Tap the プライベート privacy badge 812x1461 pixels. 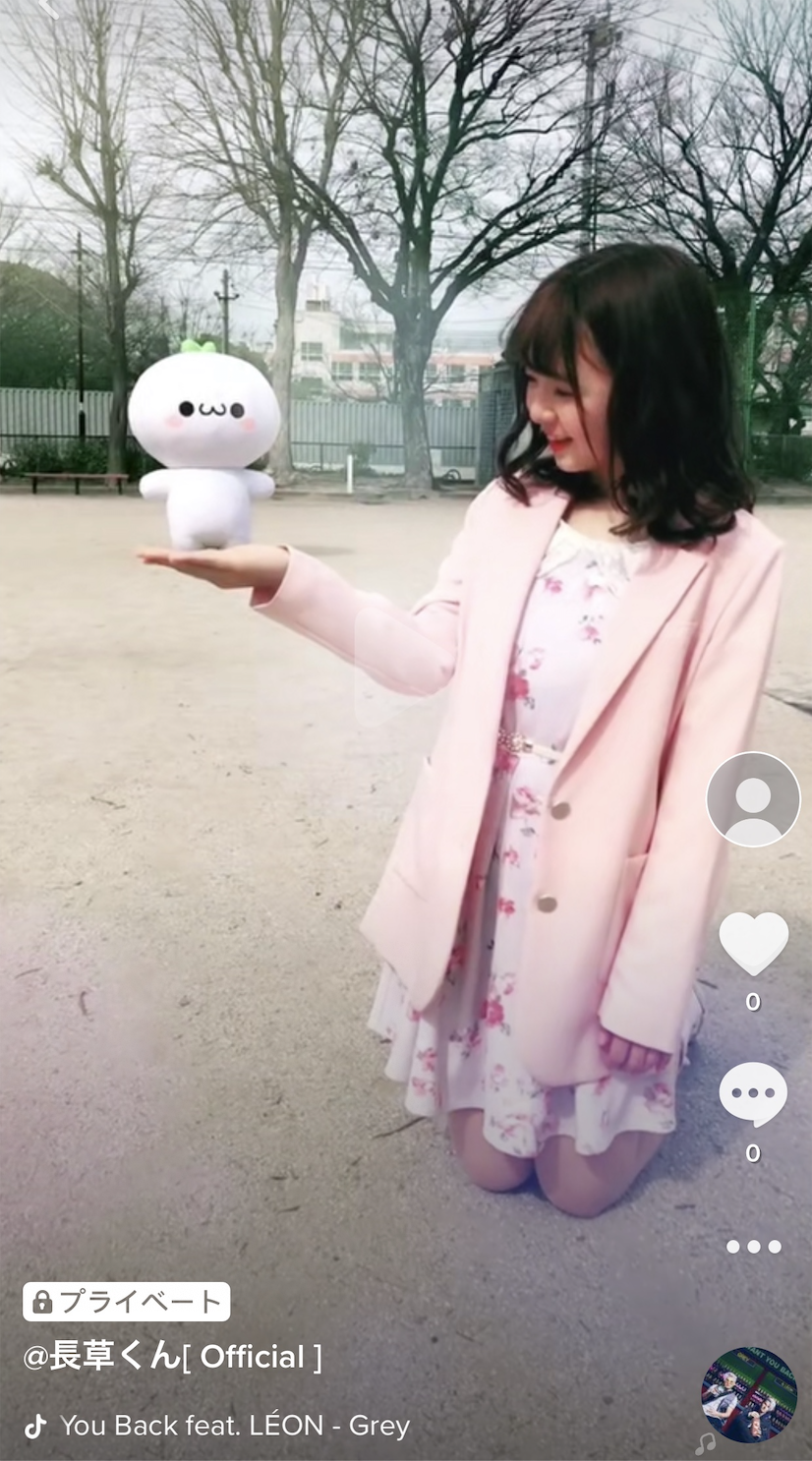127,1302
